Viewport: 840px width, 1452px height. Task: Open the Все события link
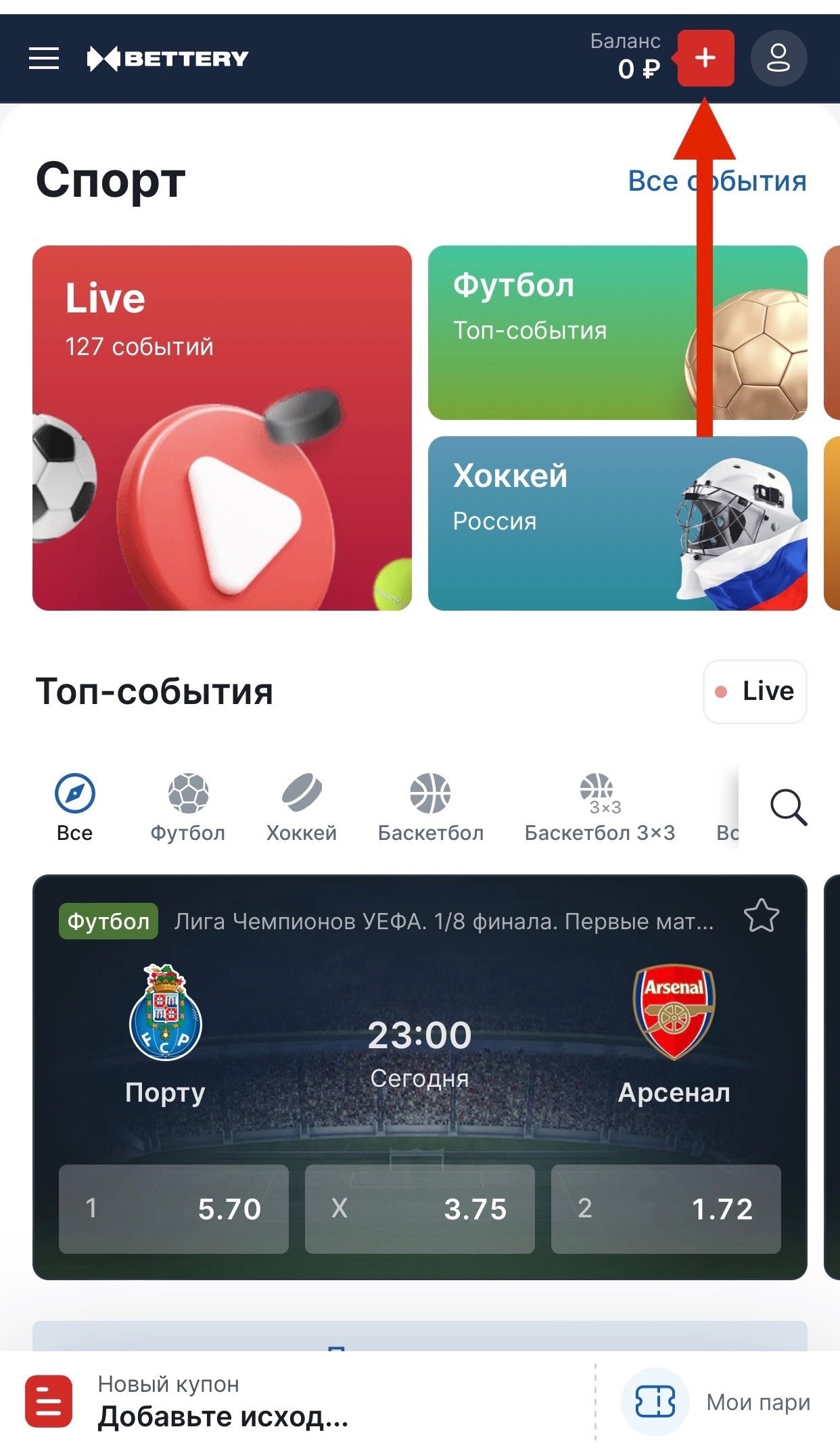tap(717, 181)
